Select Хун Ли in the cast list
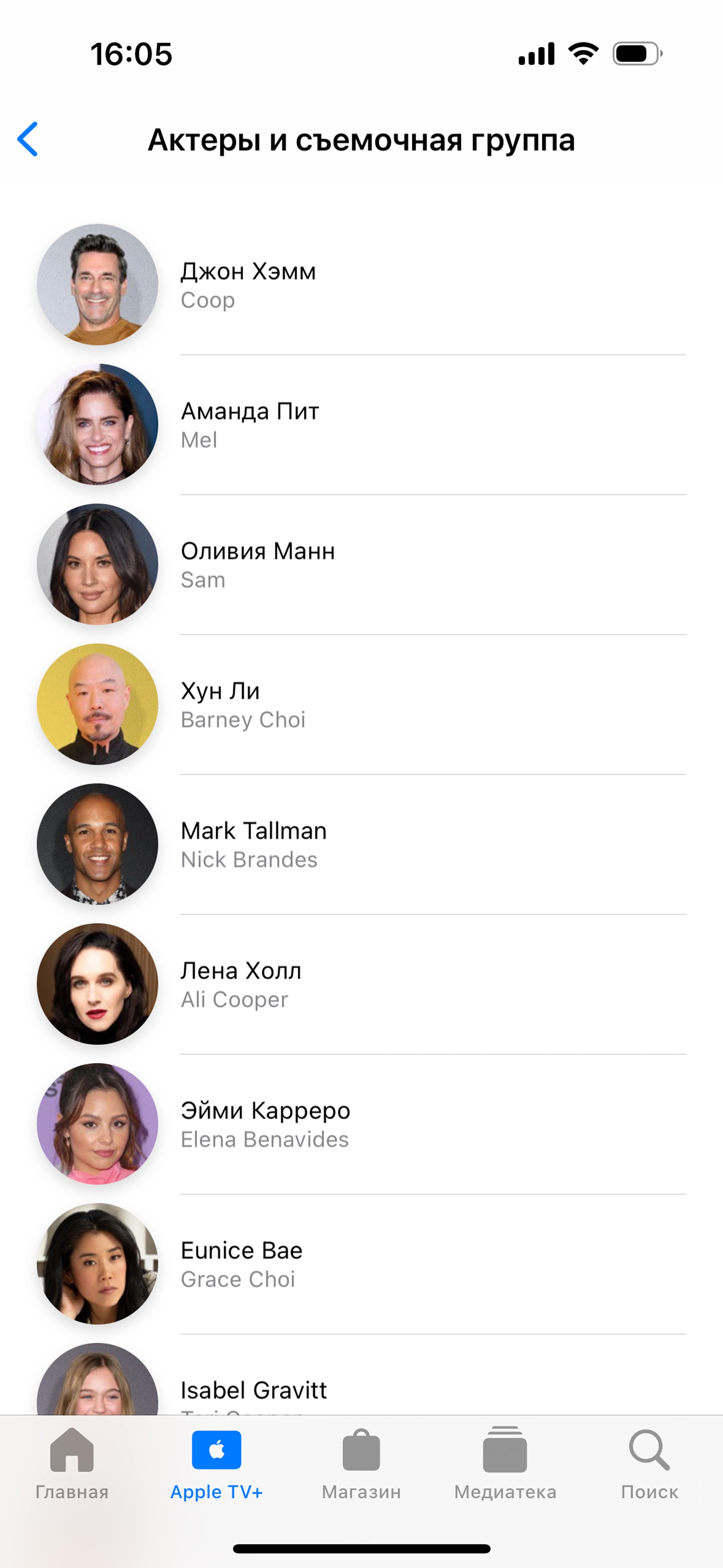Image resolution: width=723 pixels, height=1568 pixels. coord(361,704)
